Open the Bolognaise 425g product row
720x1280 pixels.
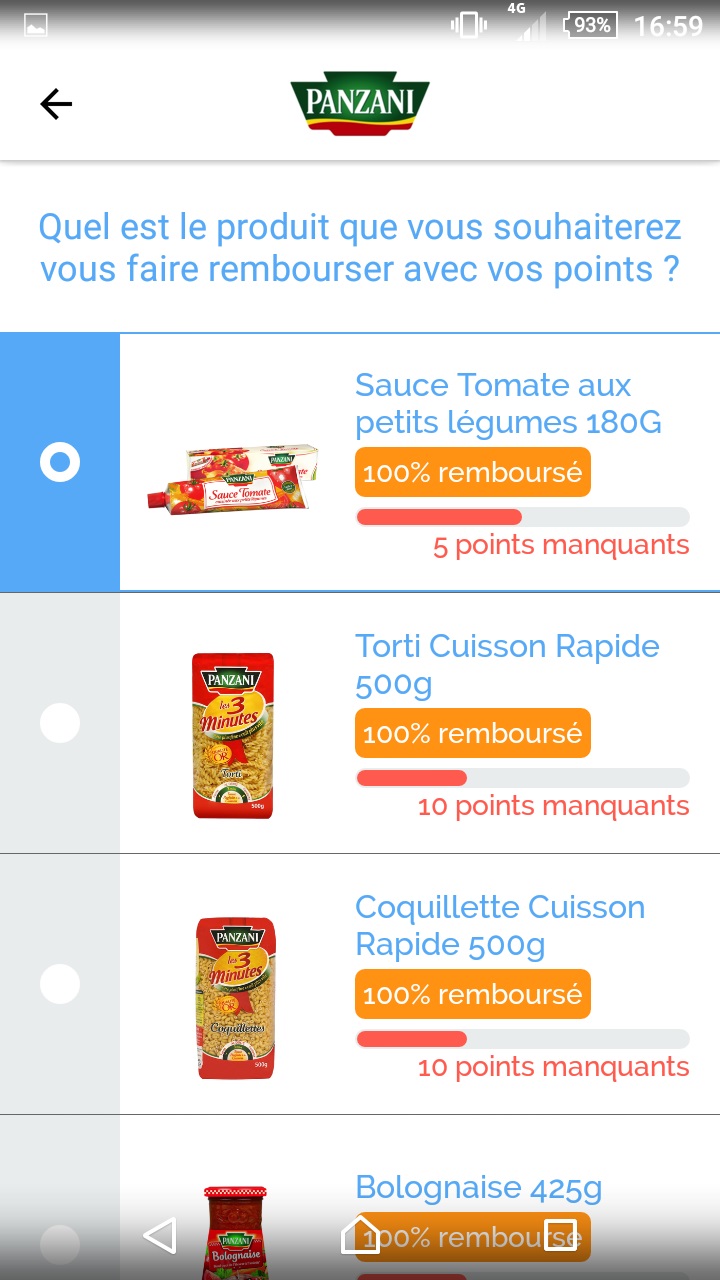click(x=360, y=1198)
